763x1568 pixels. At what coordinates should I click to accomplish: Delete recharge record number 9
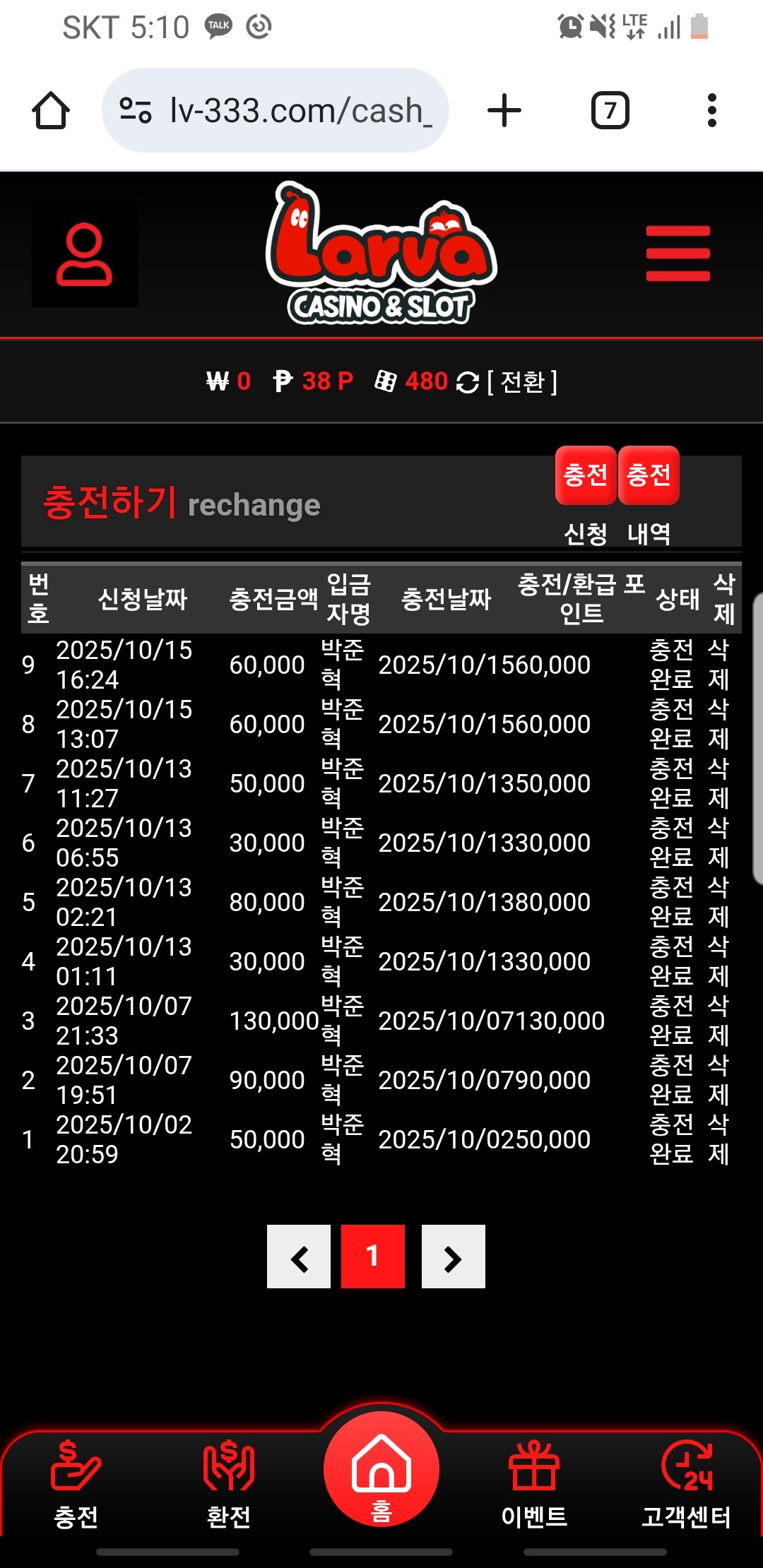718,665
